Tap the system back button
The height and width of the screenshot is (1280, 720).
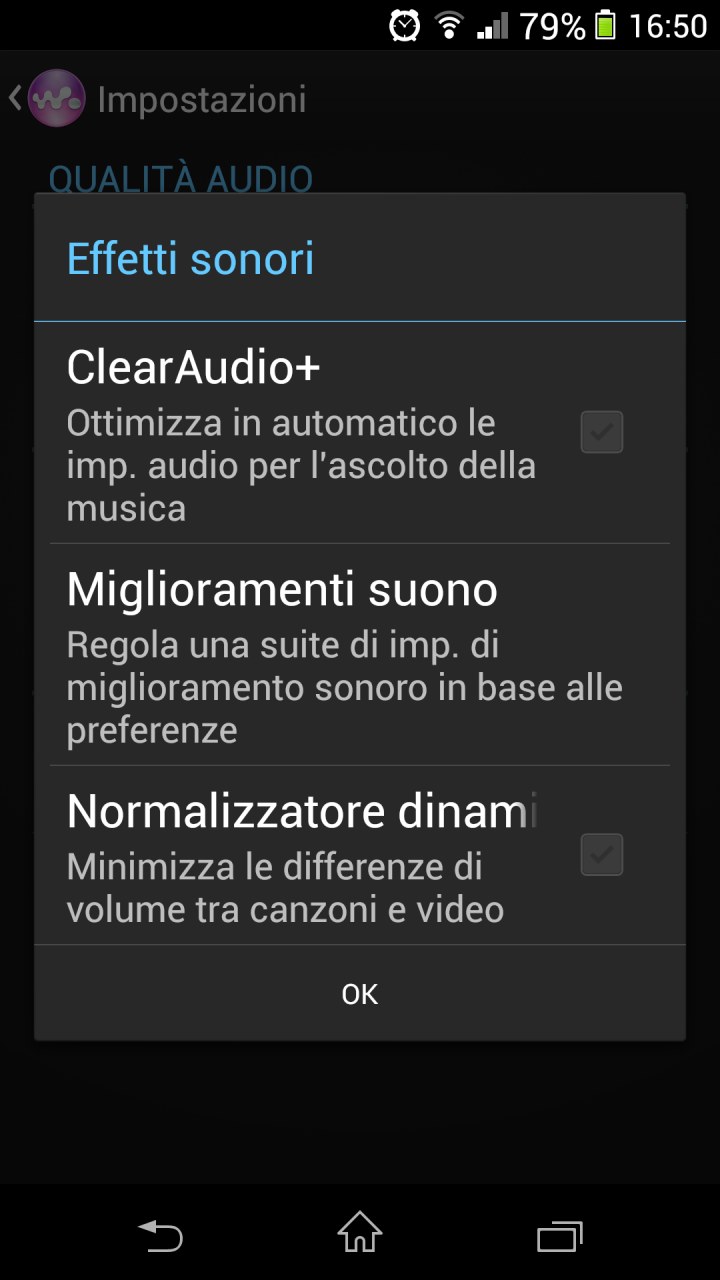click(160, 1234)
